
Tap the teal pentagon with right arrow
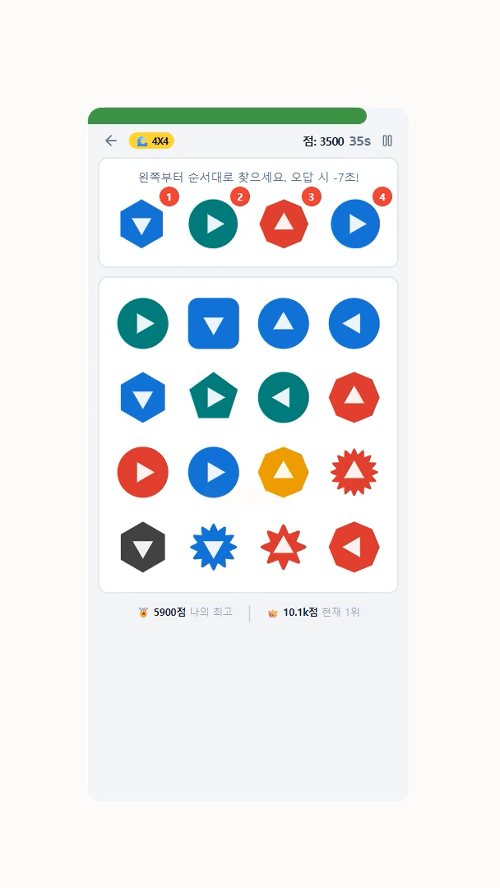coord(213,396)
